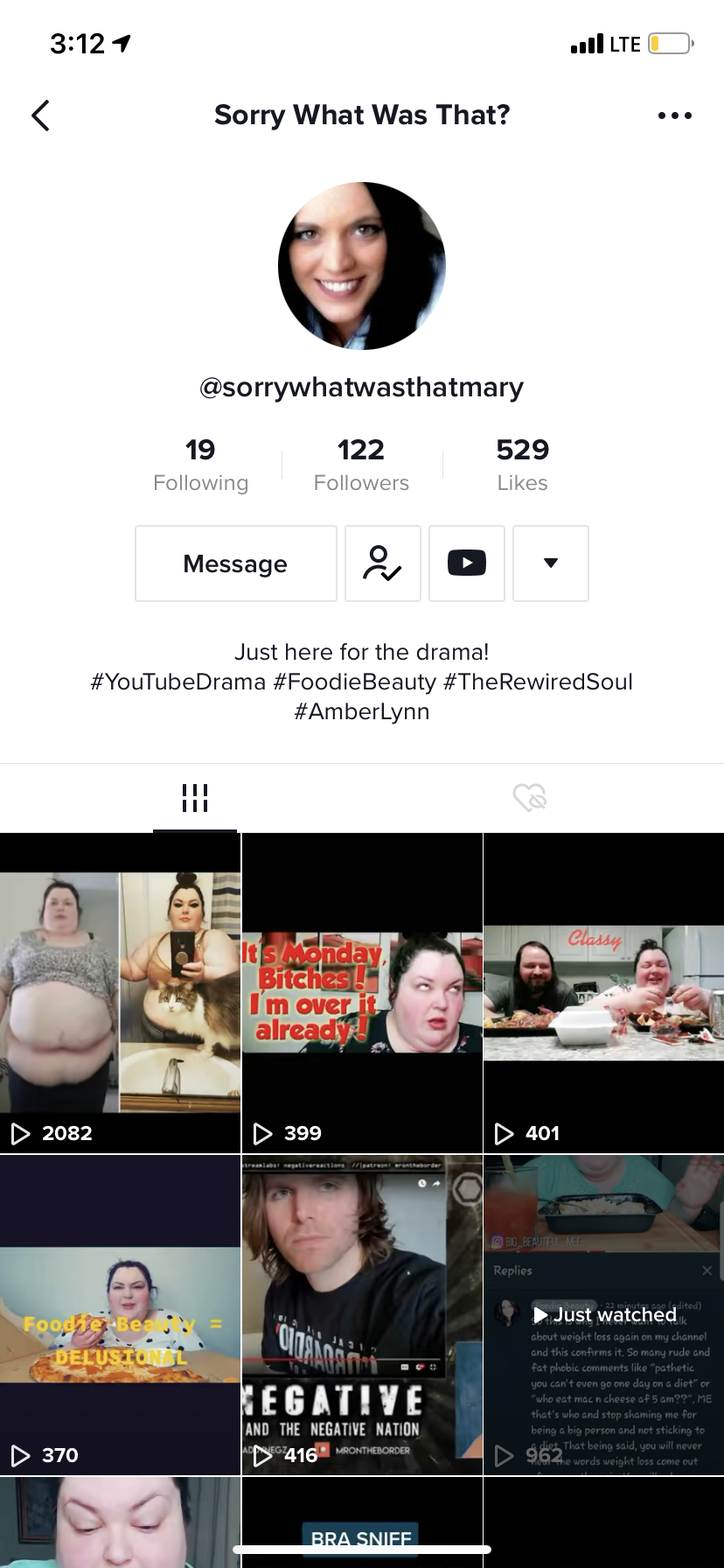The image size is (724, 1568).
Task: Expand the suggested accounts dropdown arrow
Action: 551,563
